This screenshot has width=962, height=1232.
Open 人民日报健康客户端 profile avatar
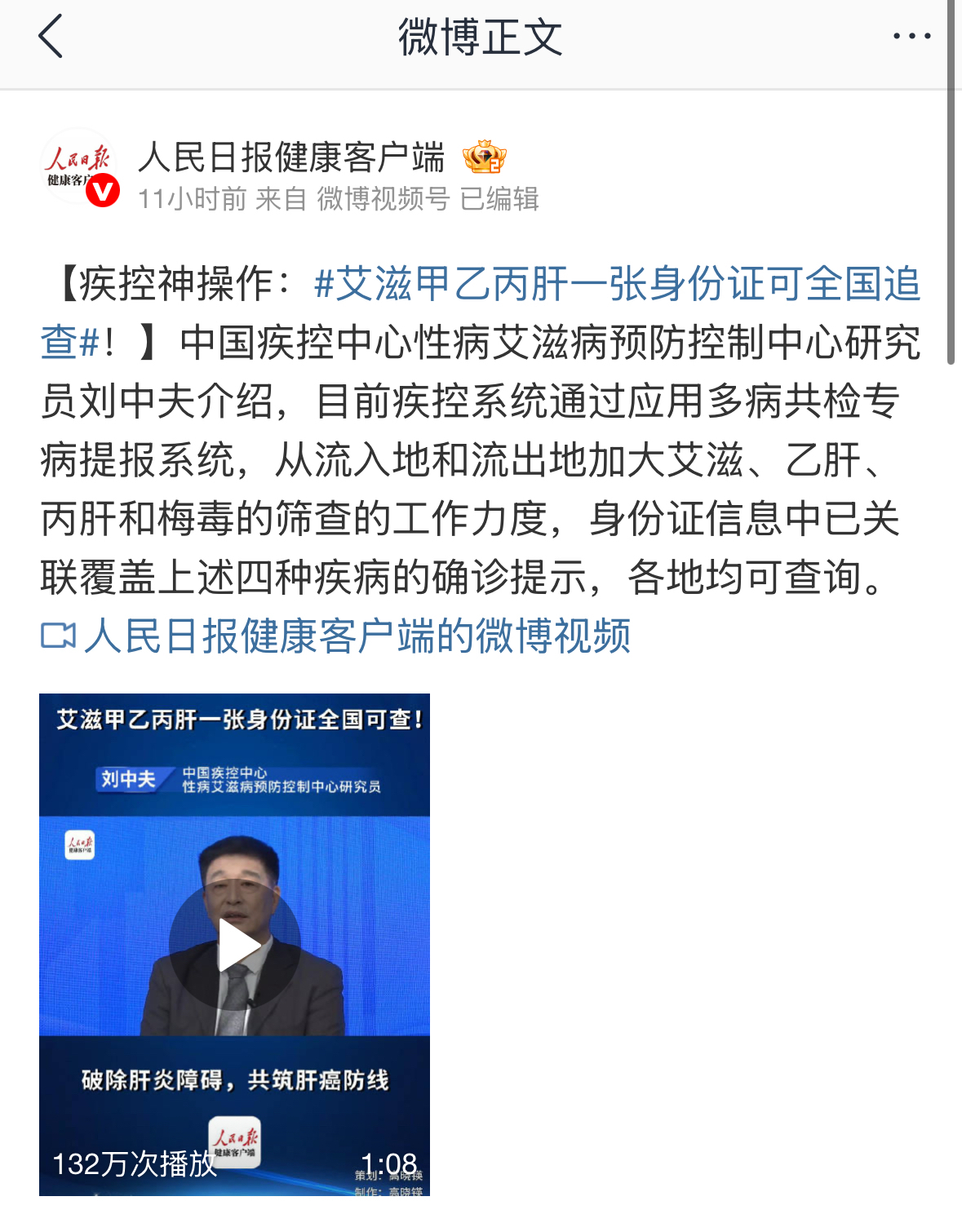pyautogui.click(x=77, y=167)
